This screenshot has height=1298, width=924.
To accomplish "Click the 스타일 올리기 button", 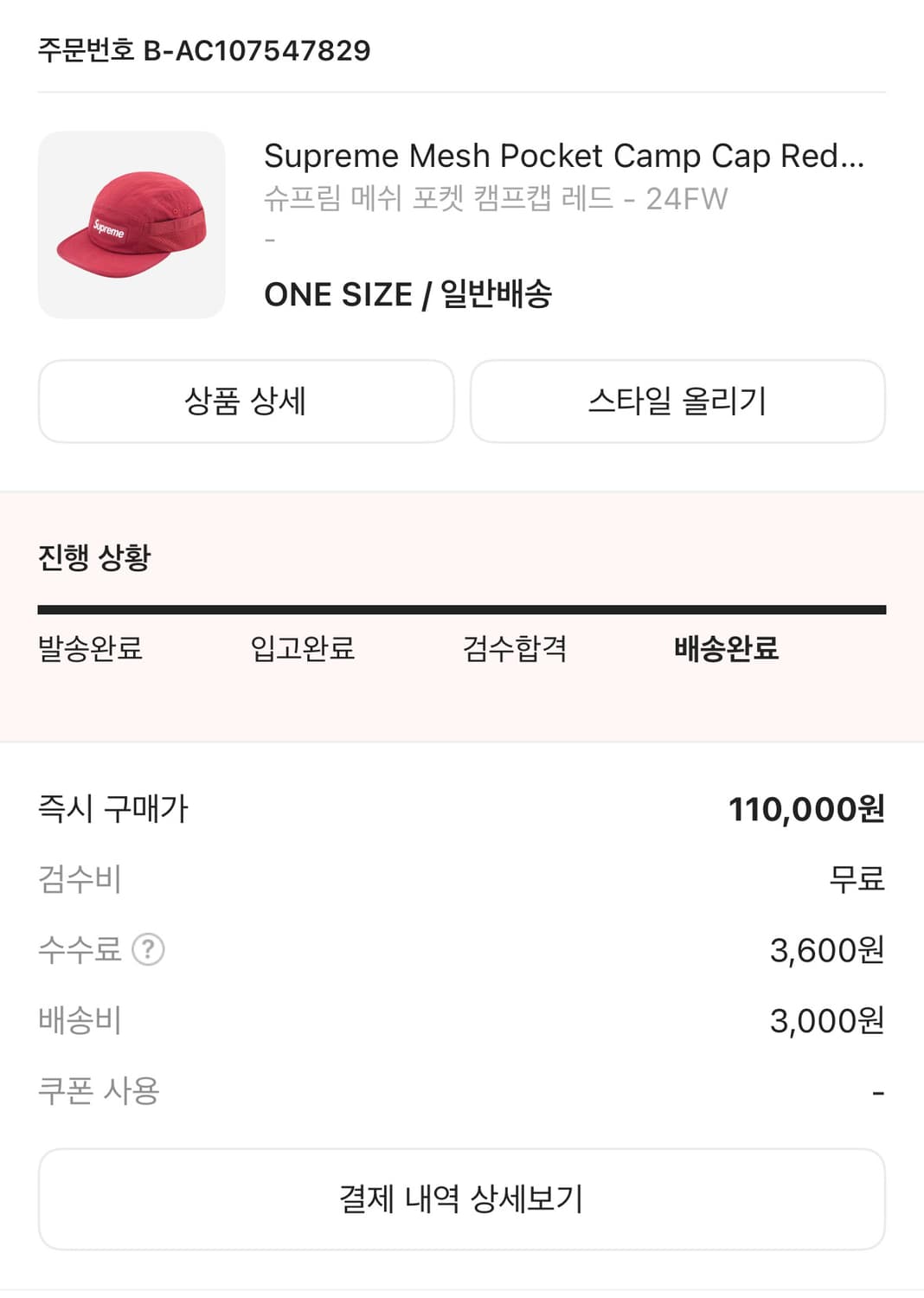I will 678,401.
